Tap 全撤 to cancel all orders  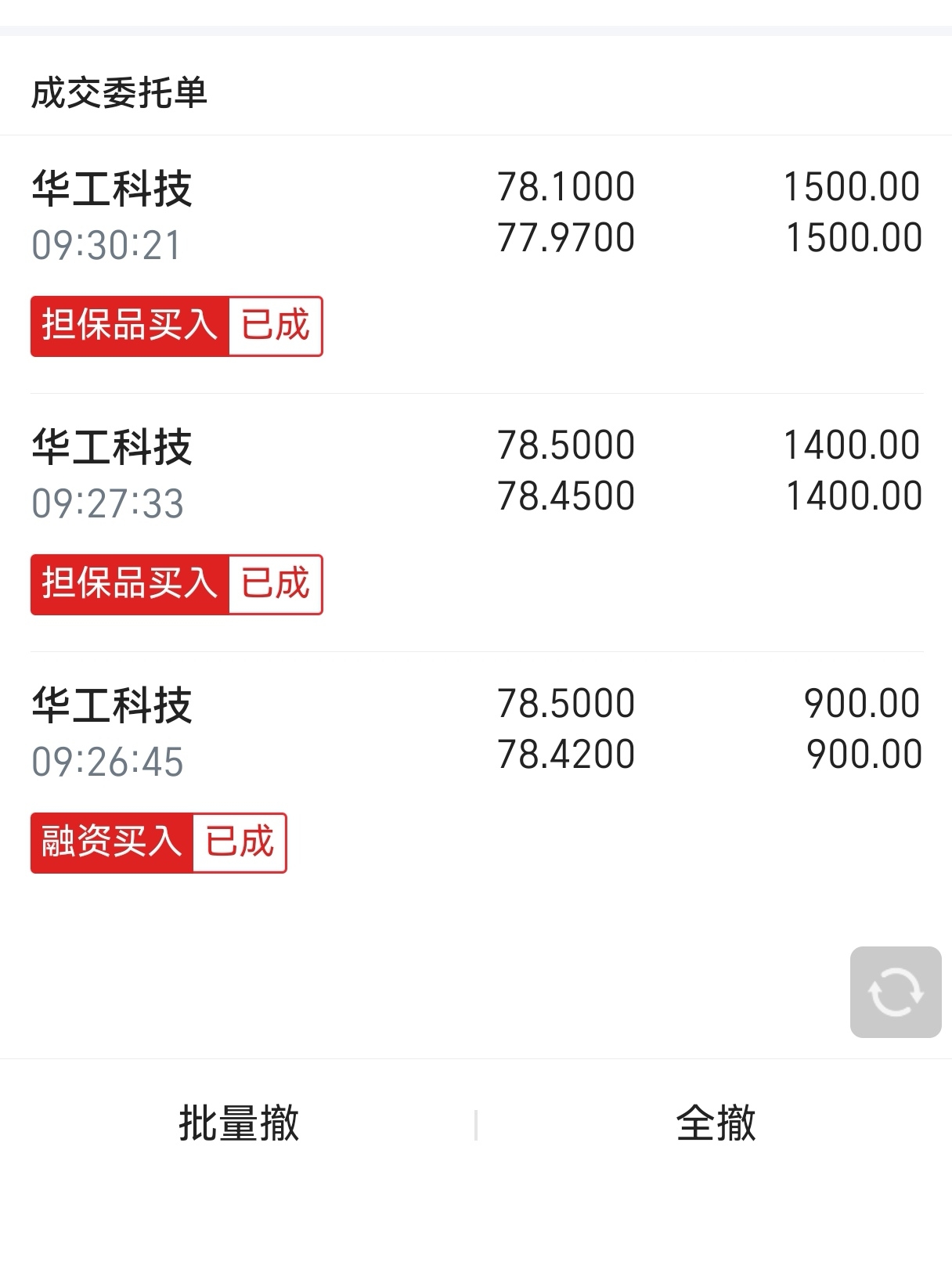point(716,1123)
